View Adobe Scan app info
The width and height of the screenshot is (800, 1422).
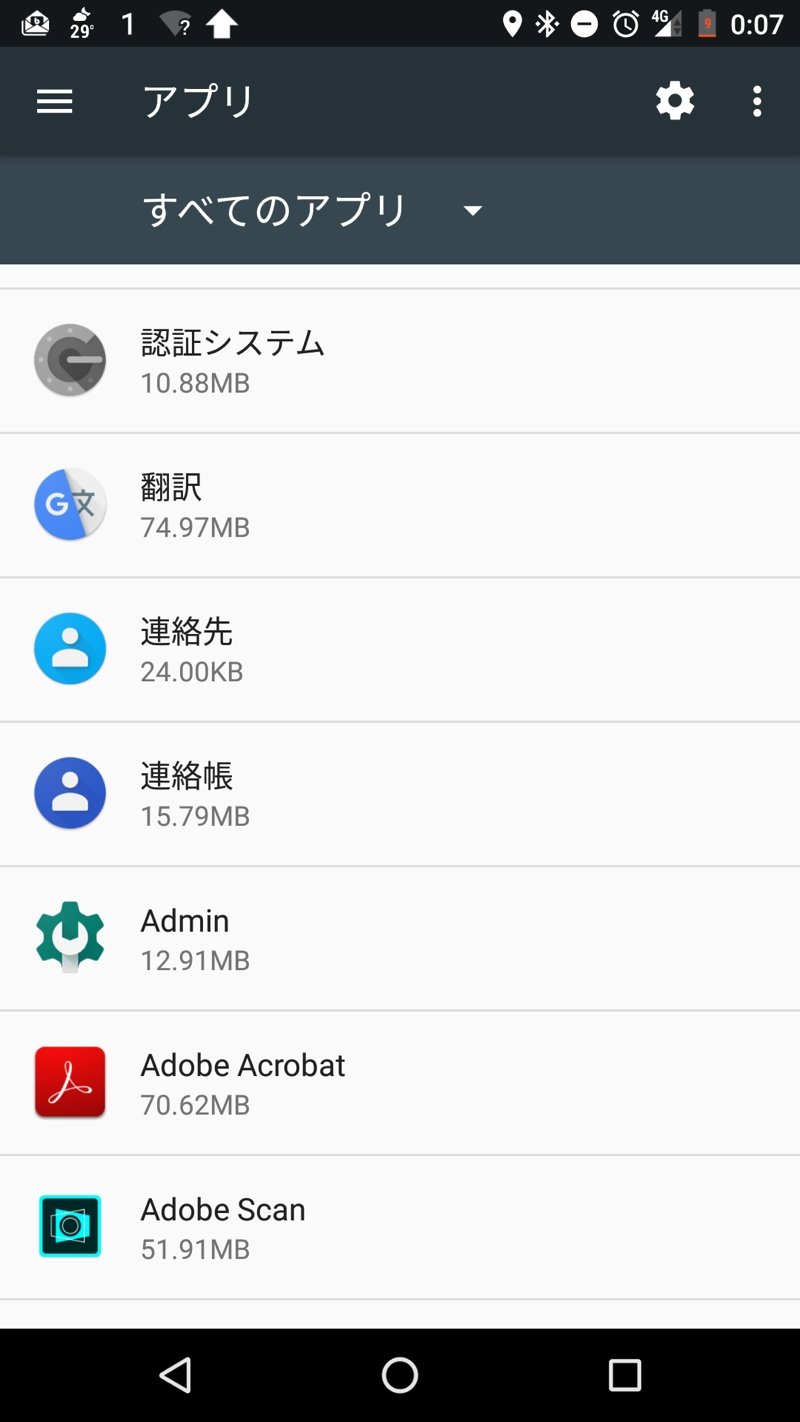tap(400, 1227)
